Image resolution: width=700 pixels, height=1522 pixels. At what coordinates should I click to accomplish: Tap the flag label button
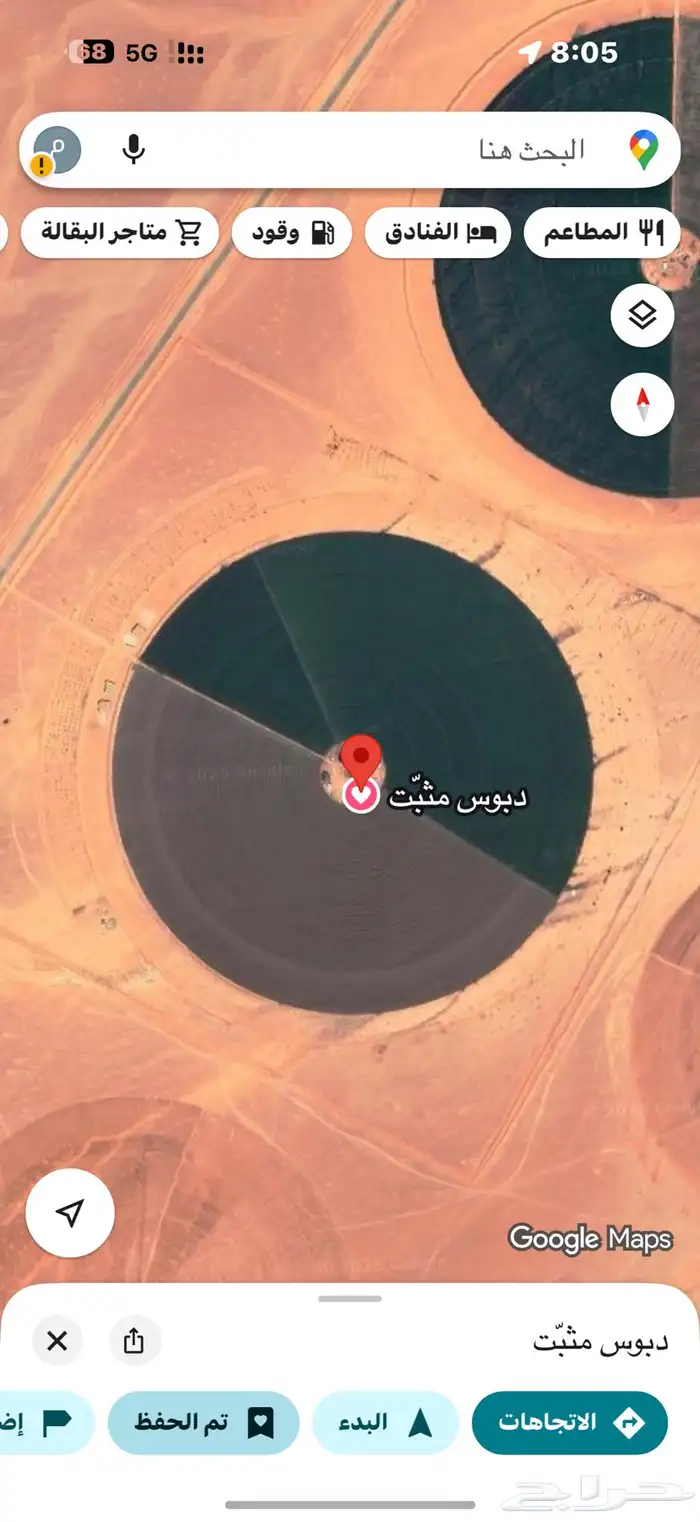tap(47, 1422)
